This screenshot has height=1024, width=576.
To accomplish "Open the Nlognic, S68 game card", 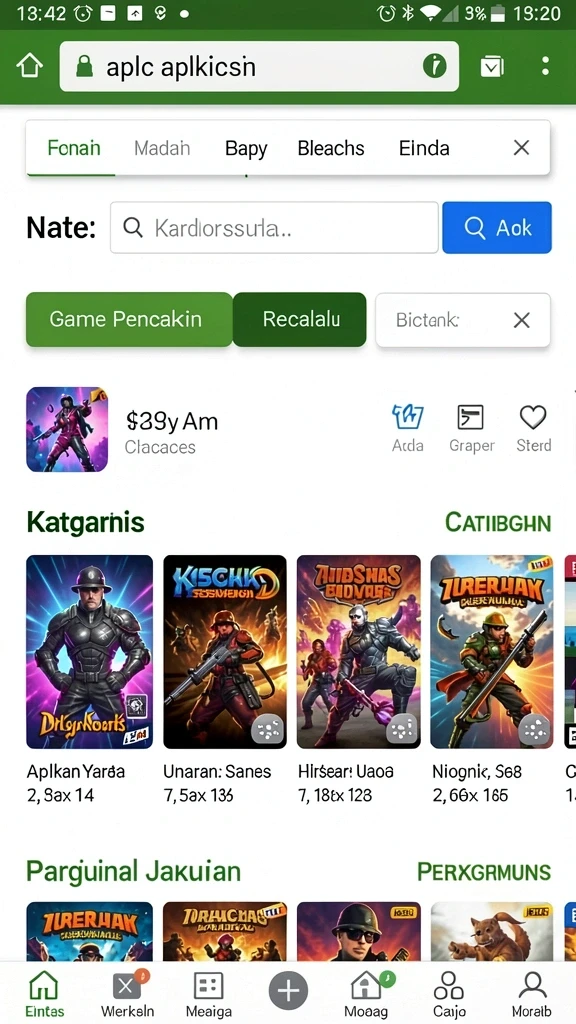I will click(x=492, y=680).
